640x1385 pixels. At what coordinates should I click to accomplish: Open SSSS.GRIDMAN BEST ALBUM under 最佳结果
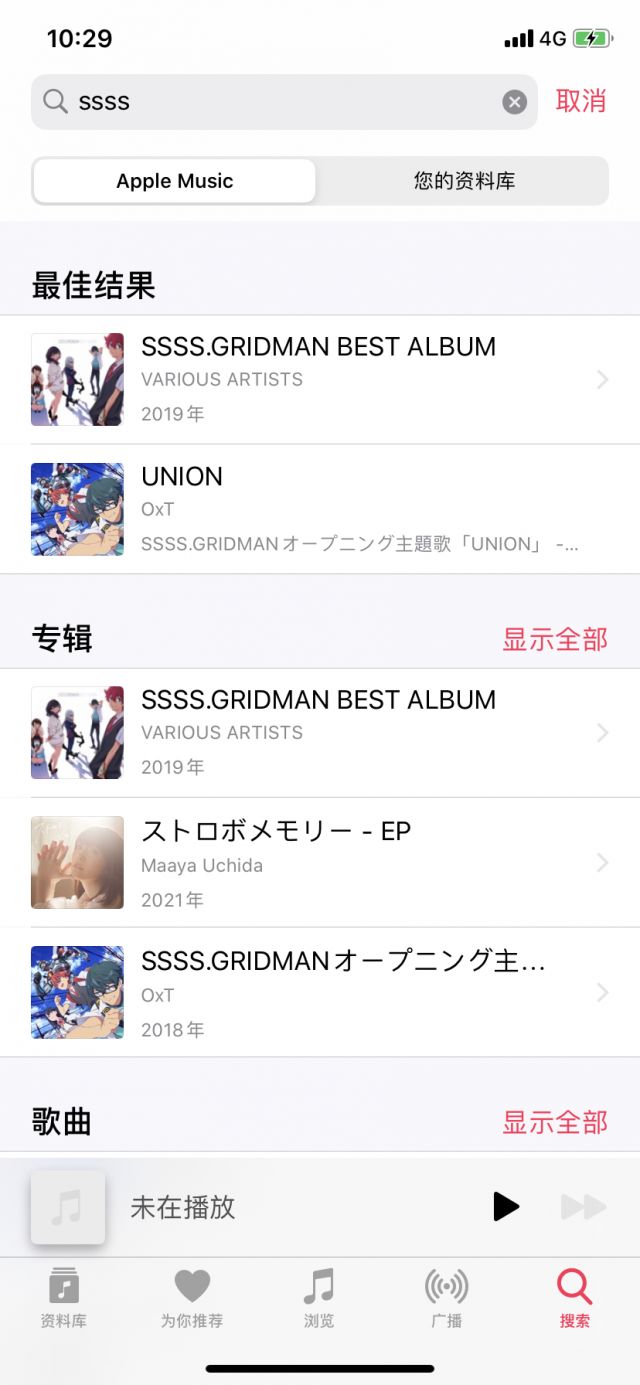tap(318, 379)
